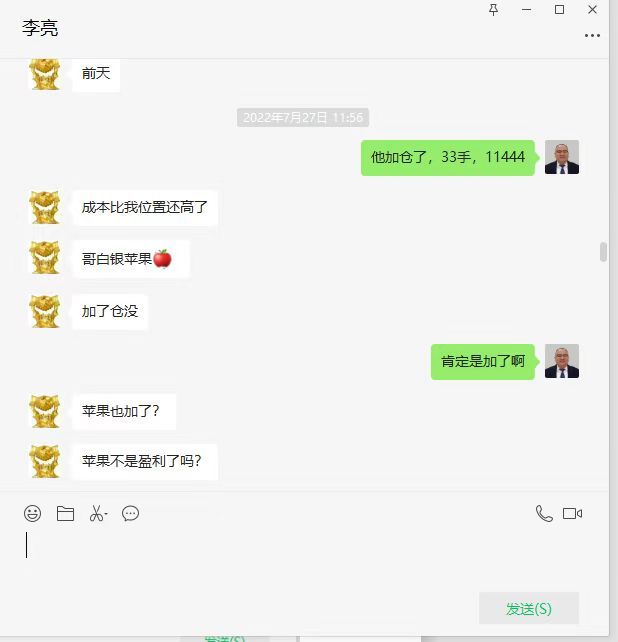The image size is (618, 642).
Task: Take a screenshot with scissors tool
Action: point(97,514)
